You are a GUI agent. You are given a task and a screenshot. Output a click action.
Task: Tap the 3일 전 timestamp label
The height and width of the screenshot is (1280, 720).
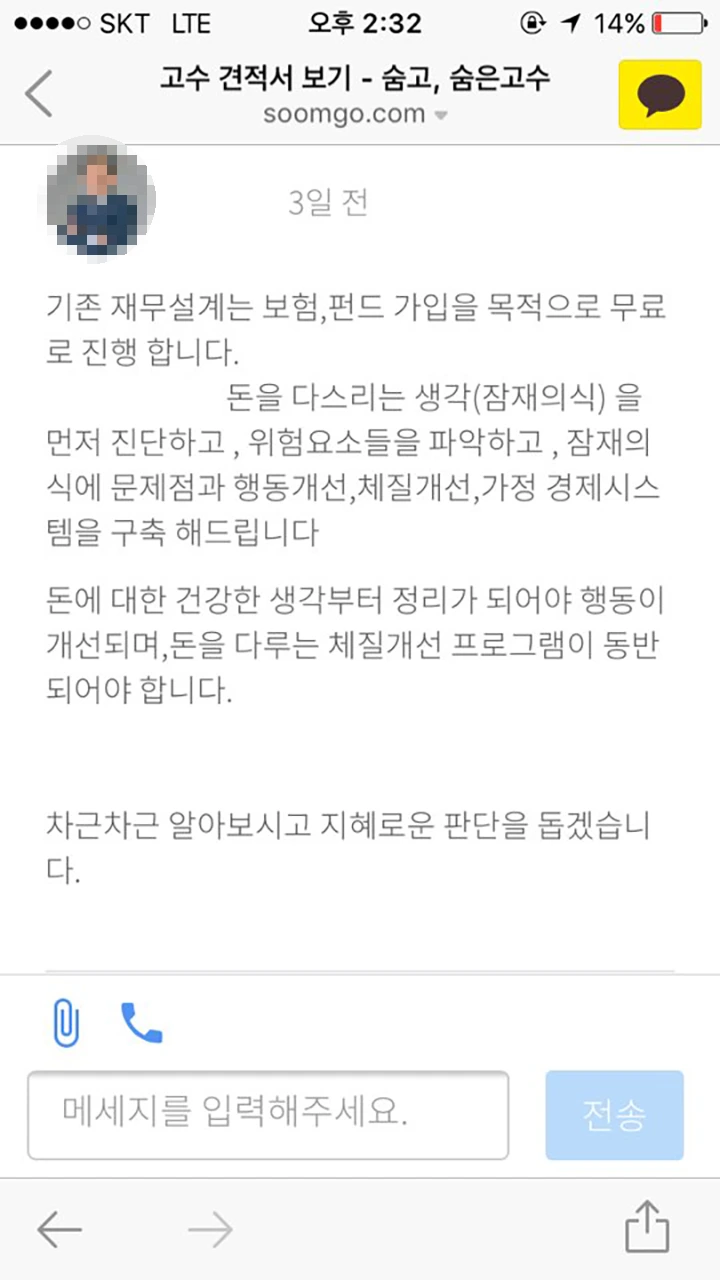[328, 201]
